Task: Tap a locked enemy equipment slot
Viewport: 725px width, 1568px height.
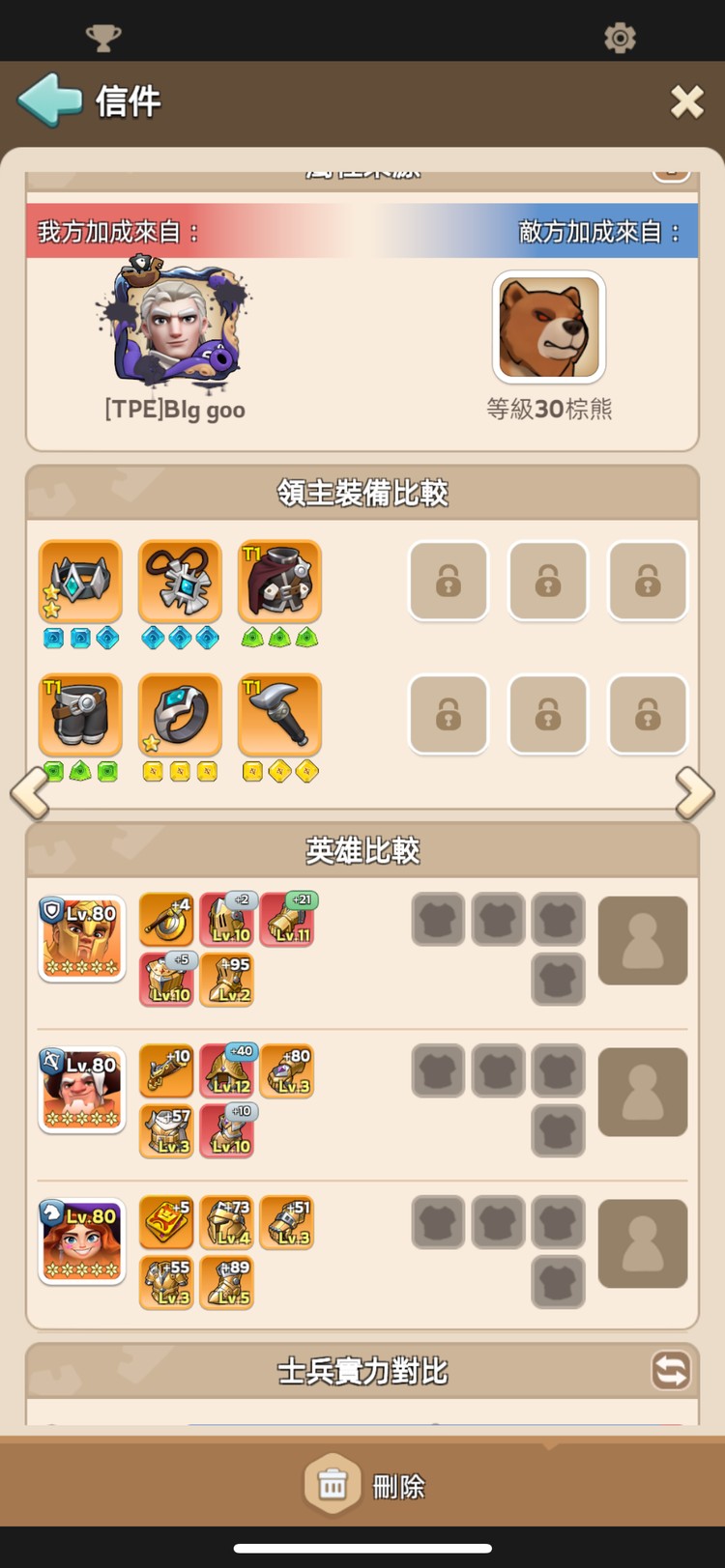Action: coord(449,581)
